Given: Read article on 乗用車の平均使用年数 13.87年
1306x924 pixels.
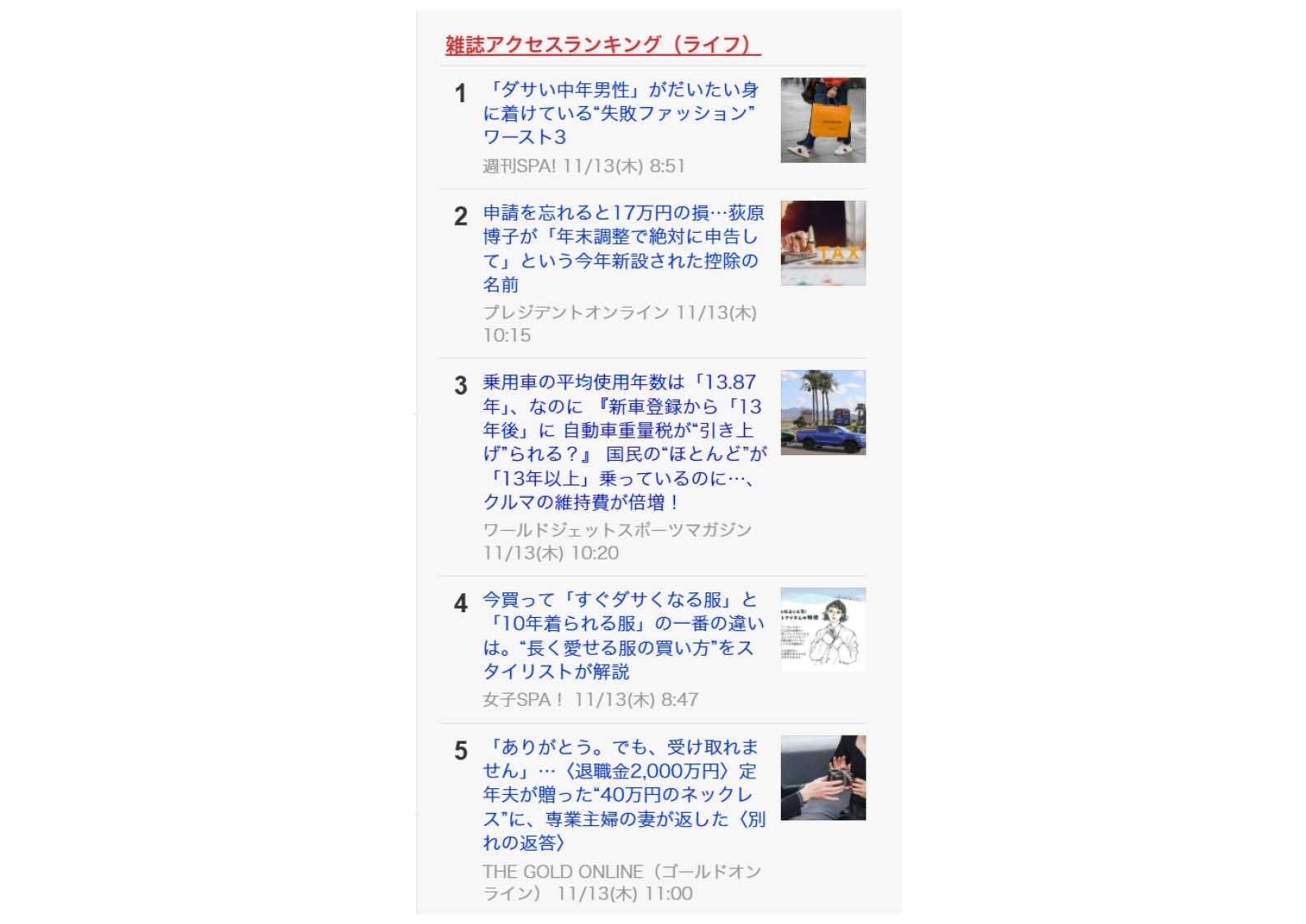Looking at the screenshot, I should (623, 441).
